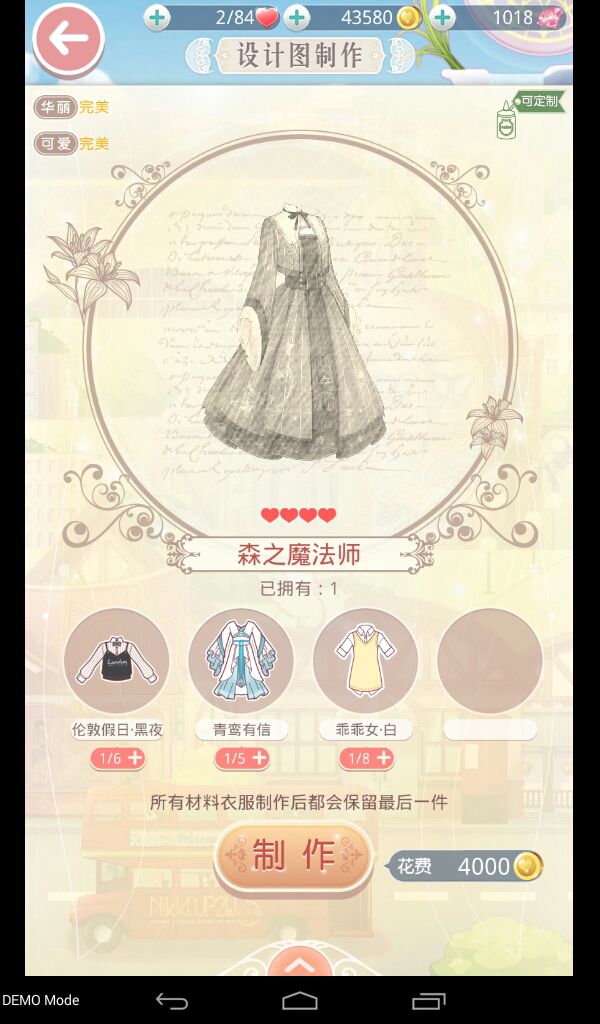Go to the system home screen
This screenshot has height=1024, width=600.
[x=300, y=1000]
